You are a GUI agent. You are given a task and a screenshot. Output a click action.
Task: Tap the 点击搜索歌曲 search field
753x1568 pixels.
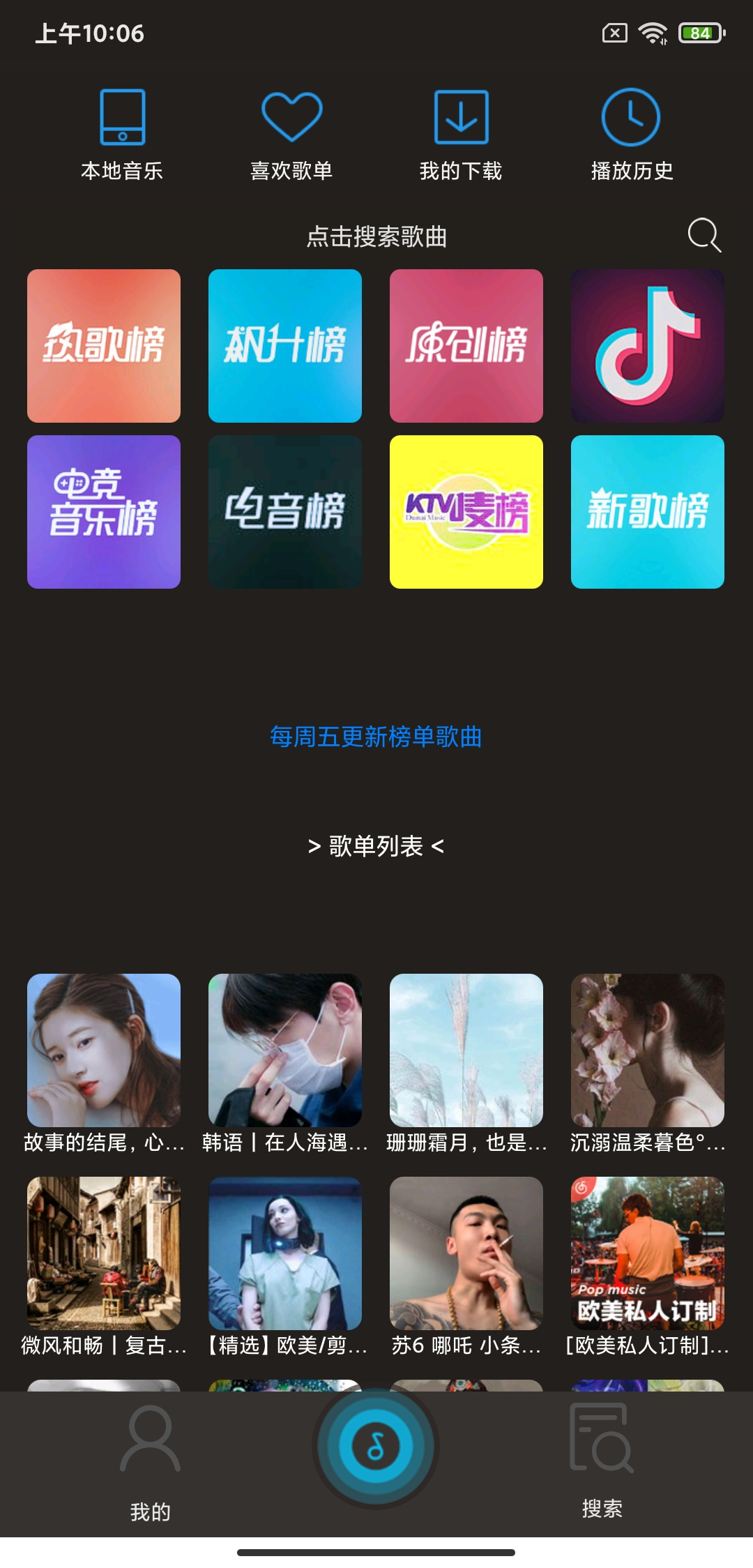point(376,236)
